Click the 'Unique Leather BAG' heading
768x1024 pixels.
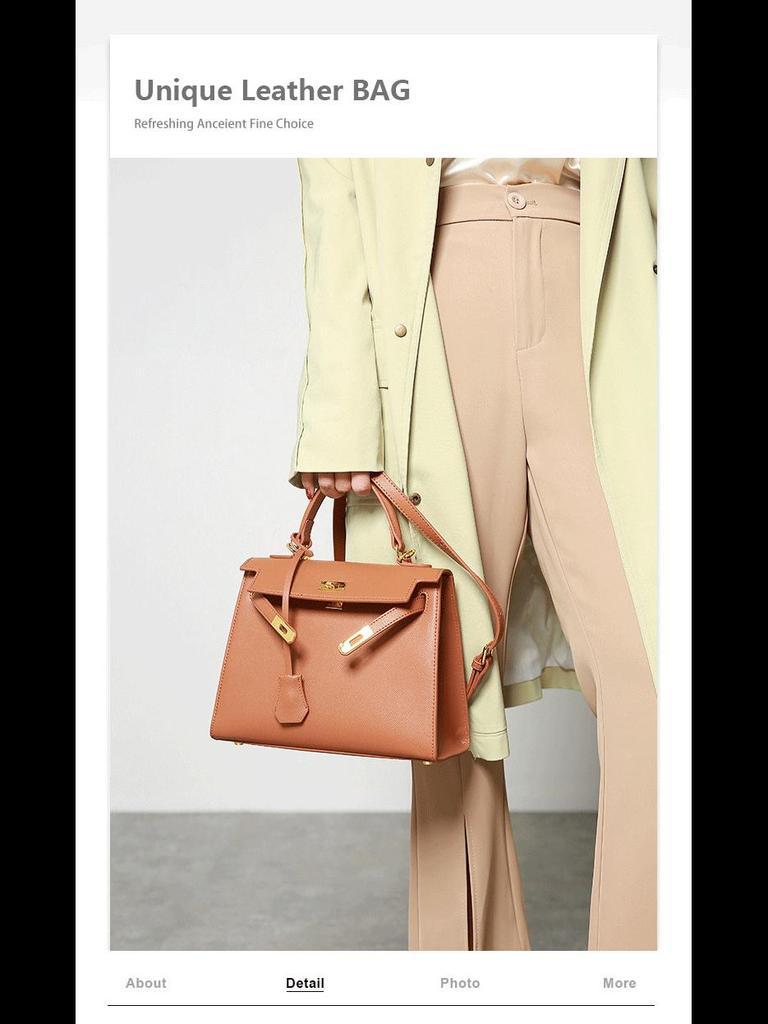272,90
